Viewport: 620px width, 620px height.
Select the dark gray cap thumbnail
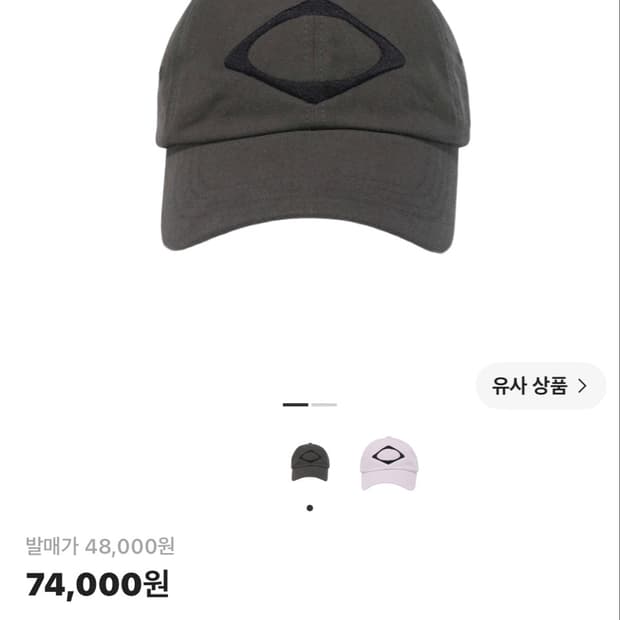coord(310,462)
